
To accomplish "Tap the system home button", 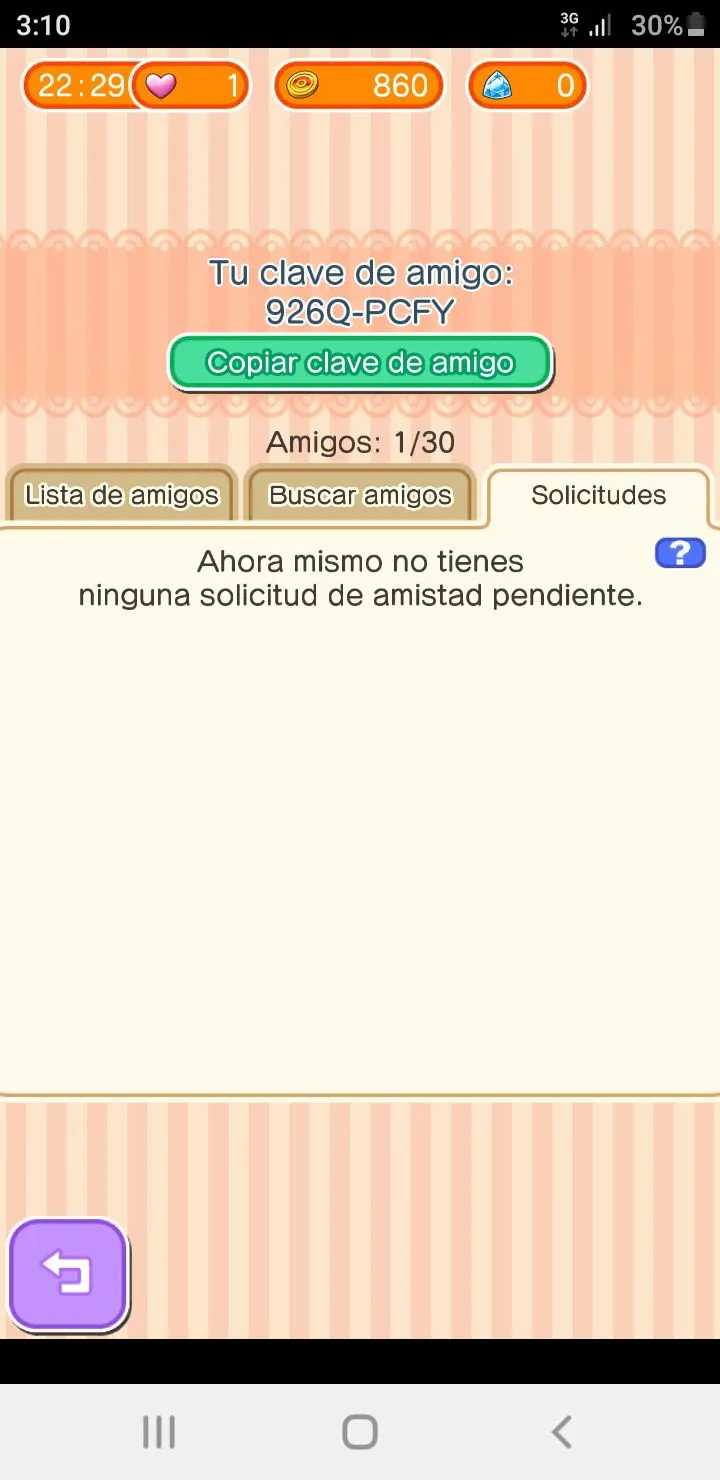I will pyautogui.click(x=360, y=1432).
